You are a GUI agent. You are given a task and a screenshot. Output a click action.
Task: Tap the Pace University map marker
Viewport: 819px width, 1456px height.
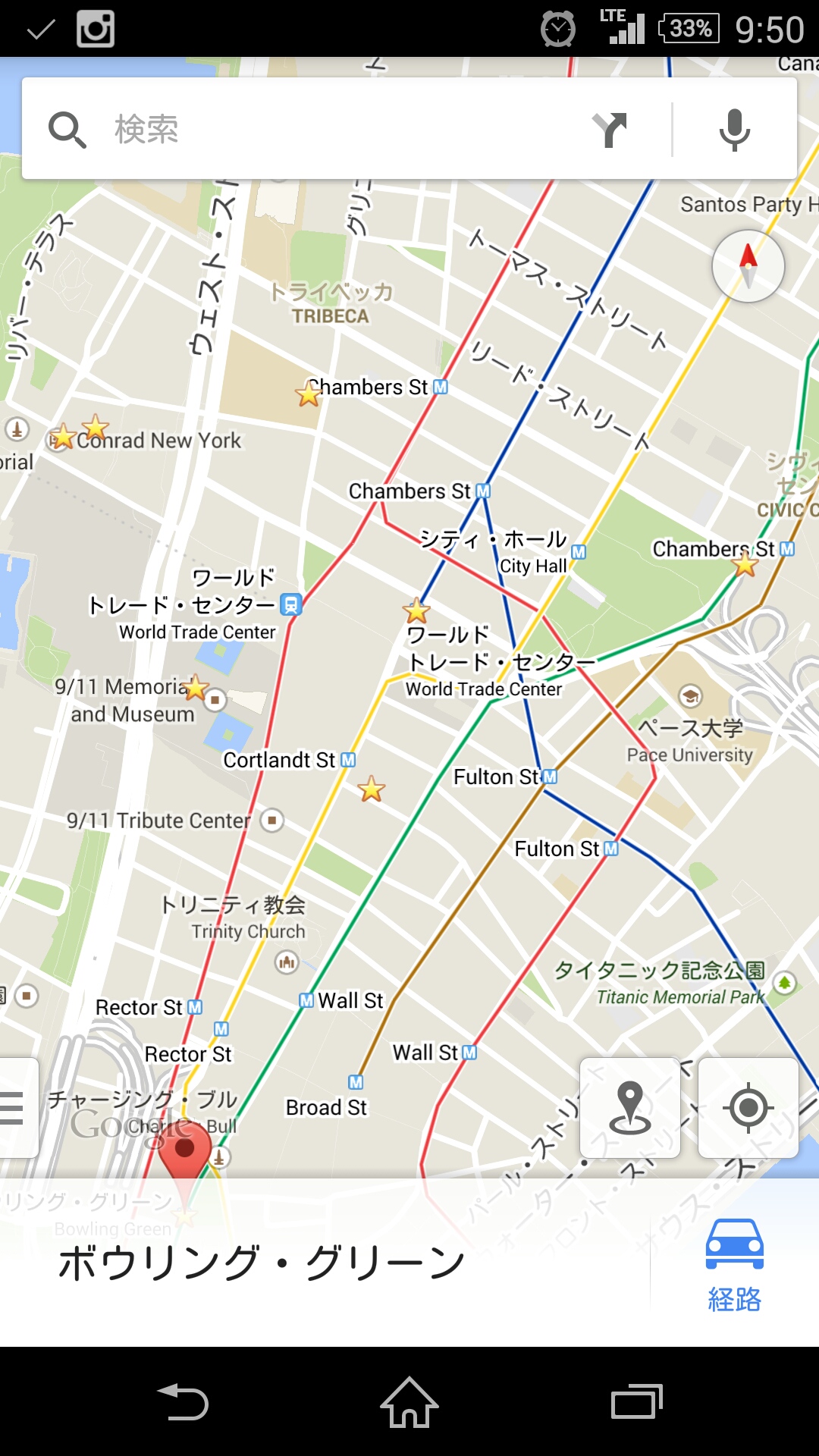click(x=689, y=695)
